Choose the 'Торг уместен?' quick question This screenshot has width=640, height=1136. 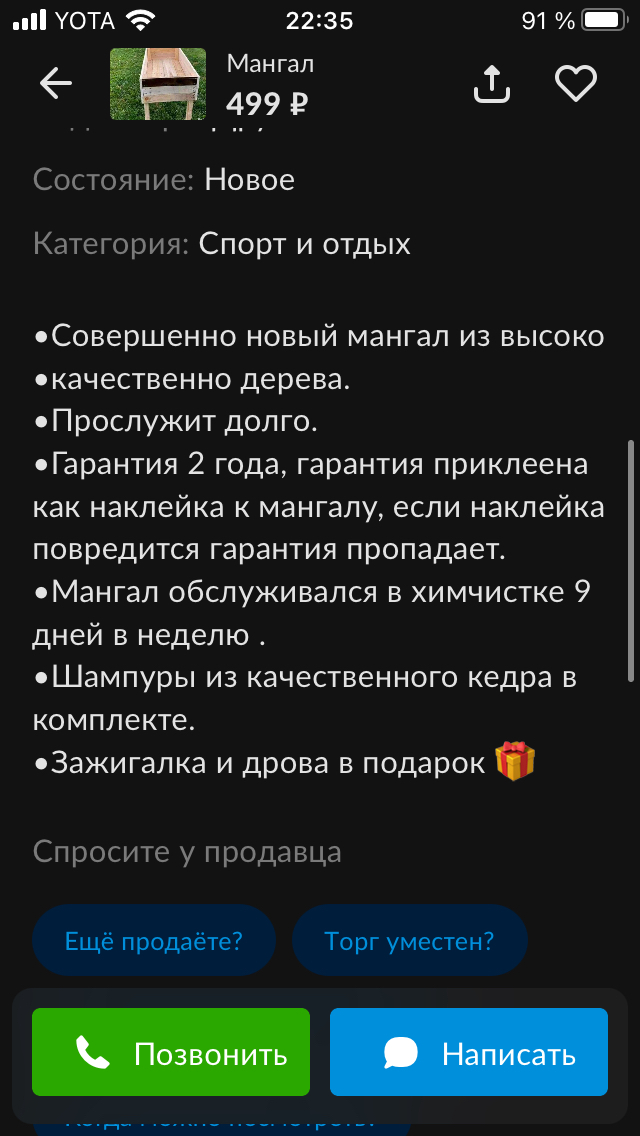pos(410,941)
